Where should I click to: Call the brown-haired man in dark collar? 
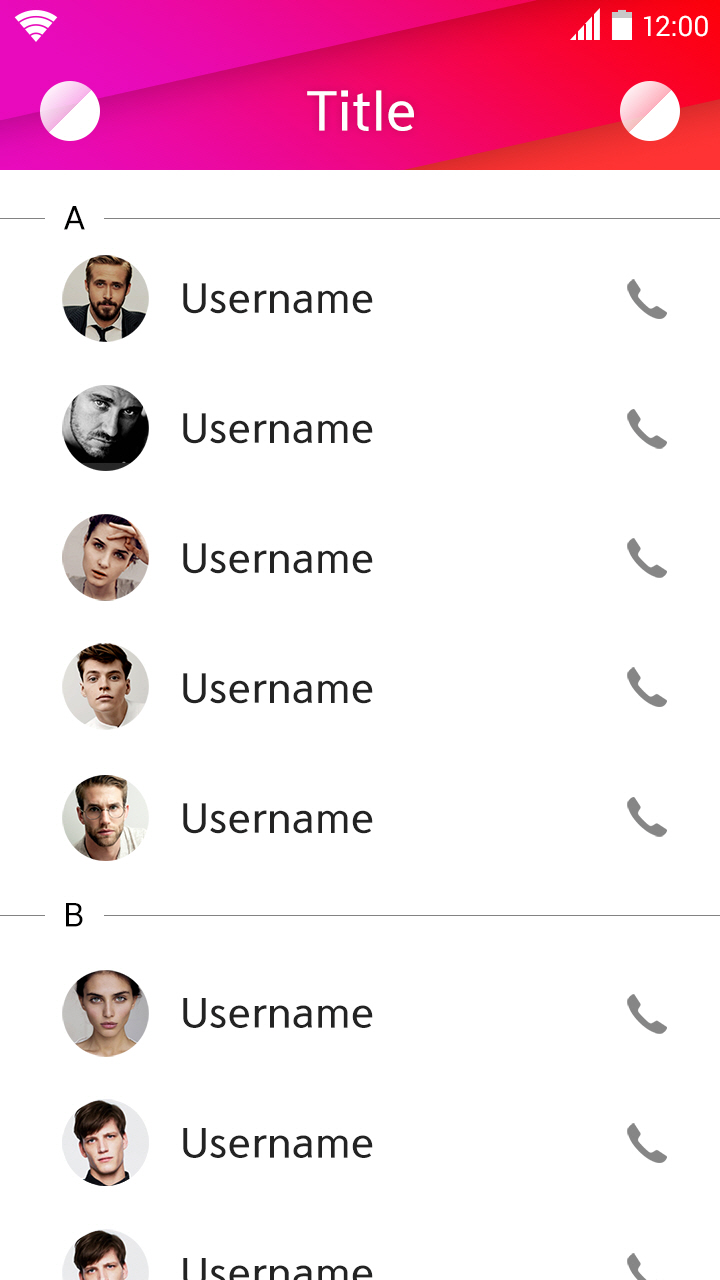(x=647, y=1143)
